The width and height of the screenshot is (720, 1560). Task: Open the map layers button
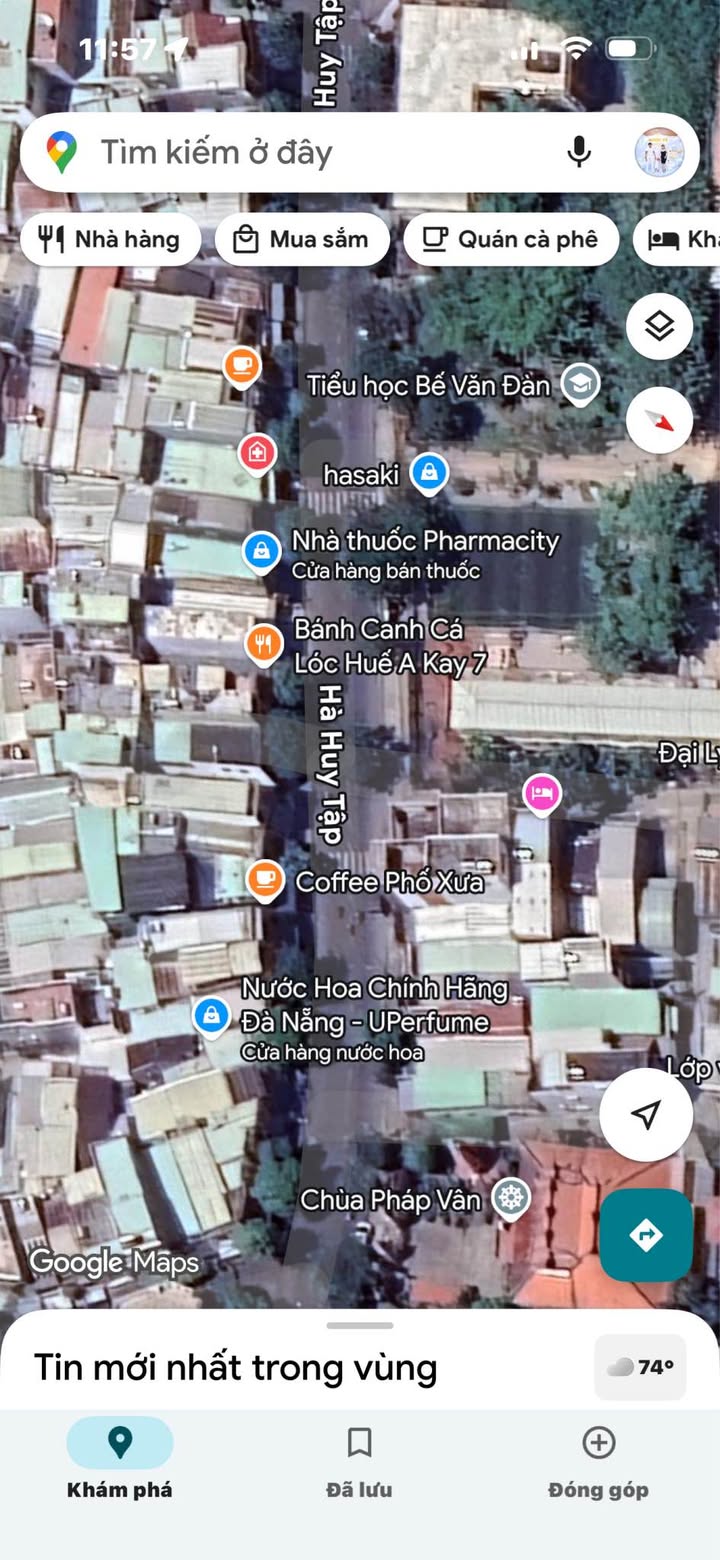(659, 326)
